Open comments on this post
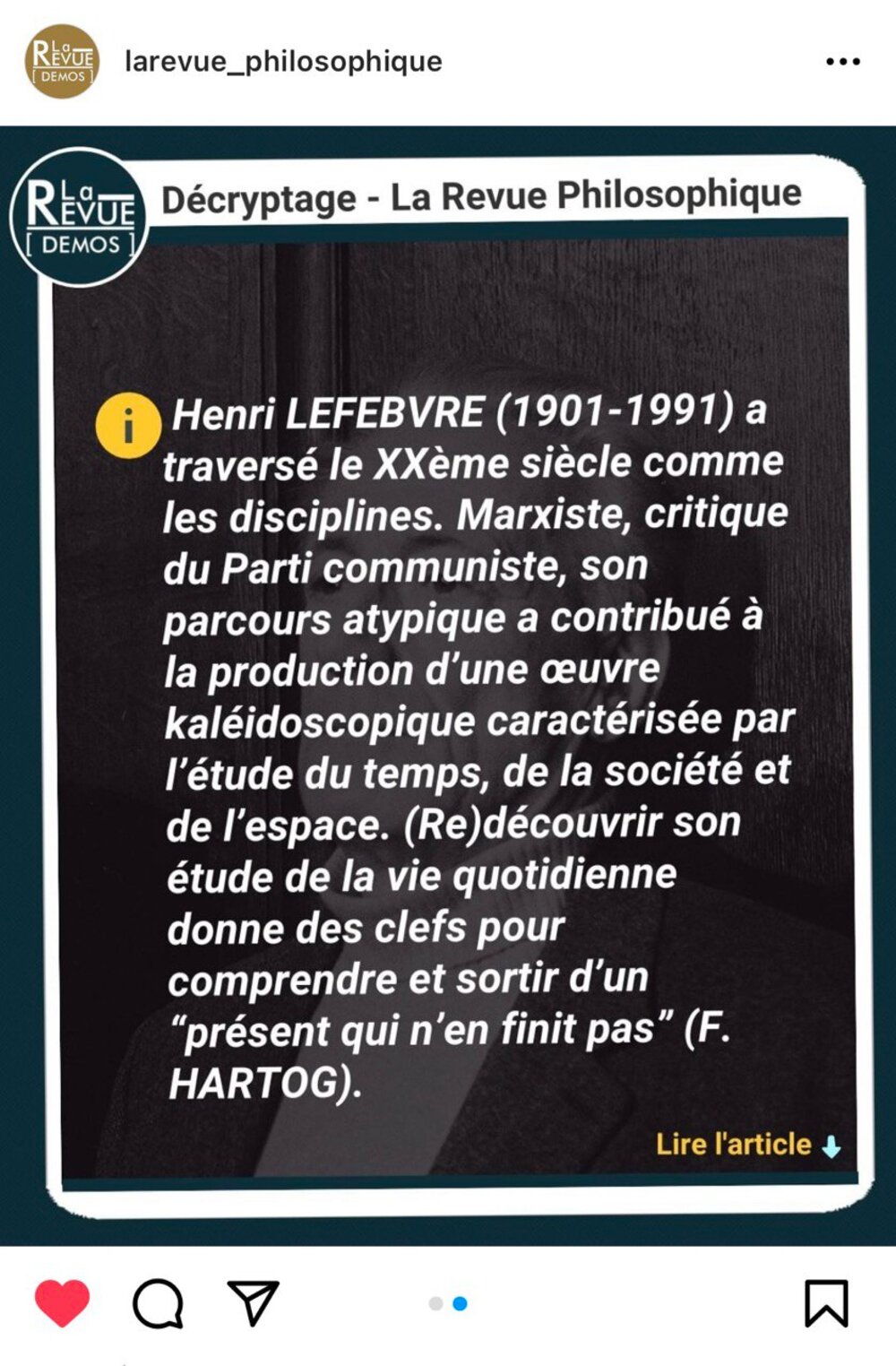The width and height of the screenshot is (896, 1366). [159, 1302]
